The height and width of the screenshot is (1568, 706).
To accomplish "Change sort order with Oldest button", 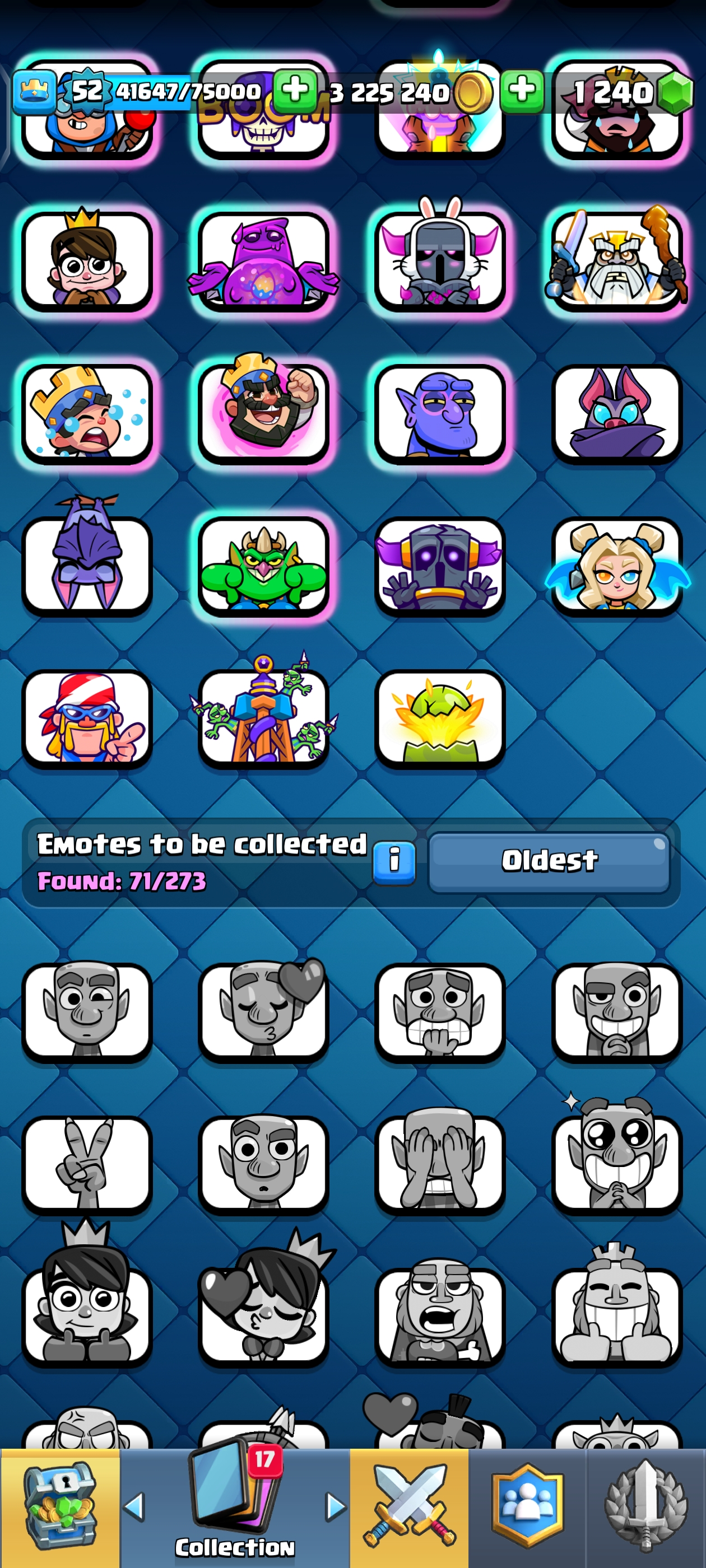I will click(549, 862).
